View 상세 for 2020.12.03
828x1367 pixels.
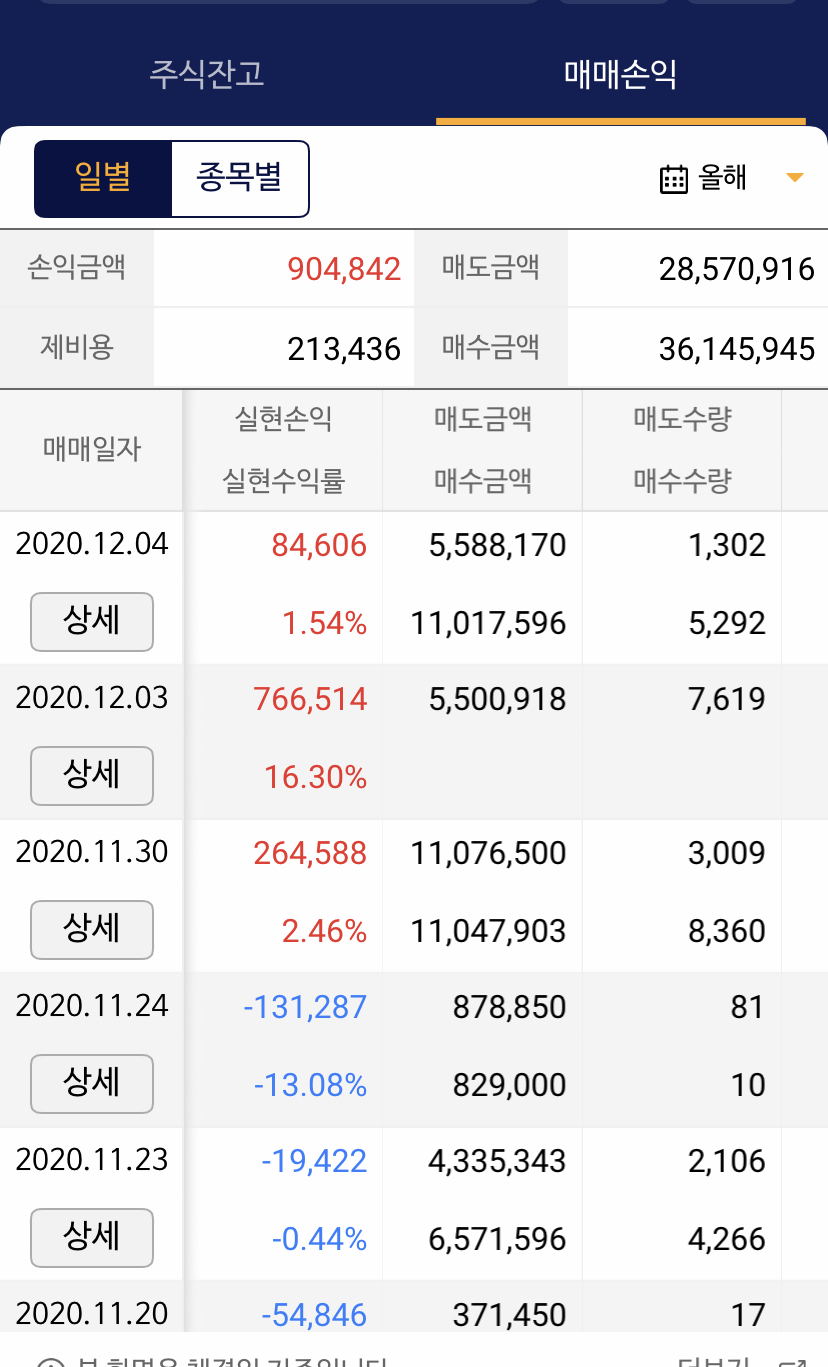pos(92,776)
